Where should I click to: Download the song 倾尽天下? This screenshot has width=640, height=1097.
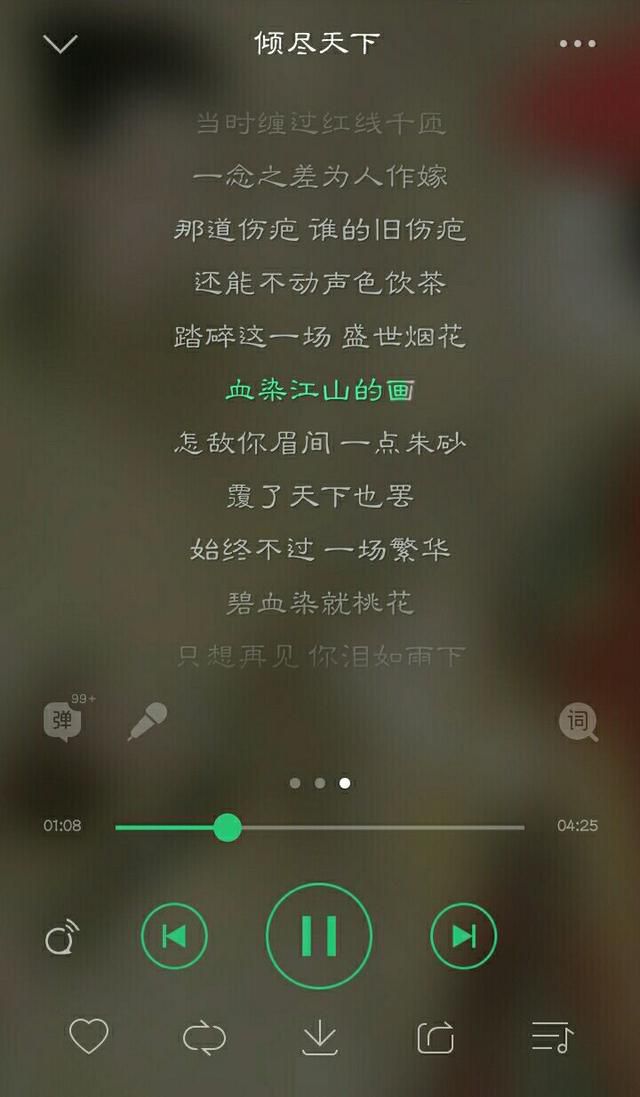320,1037
